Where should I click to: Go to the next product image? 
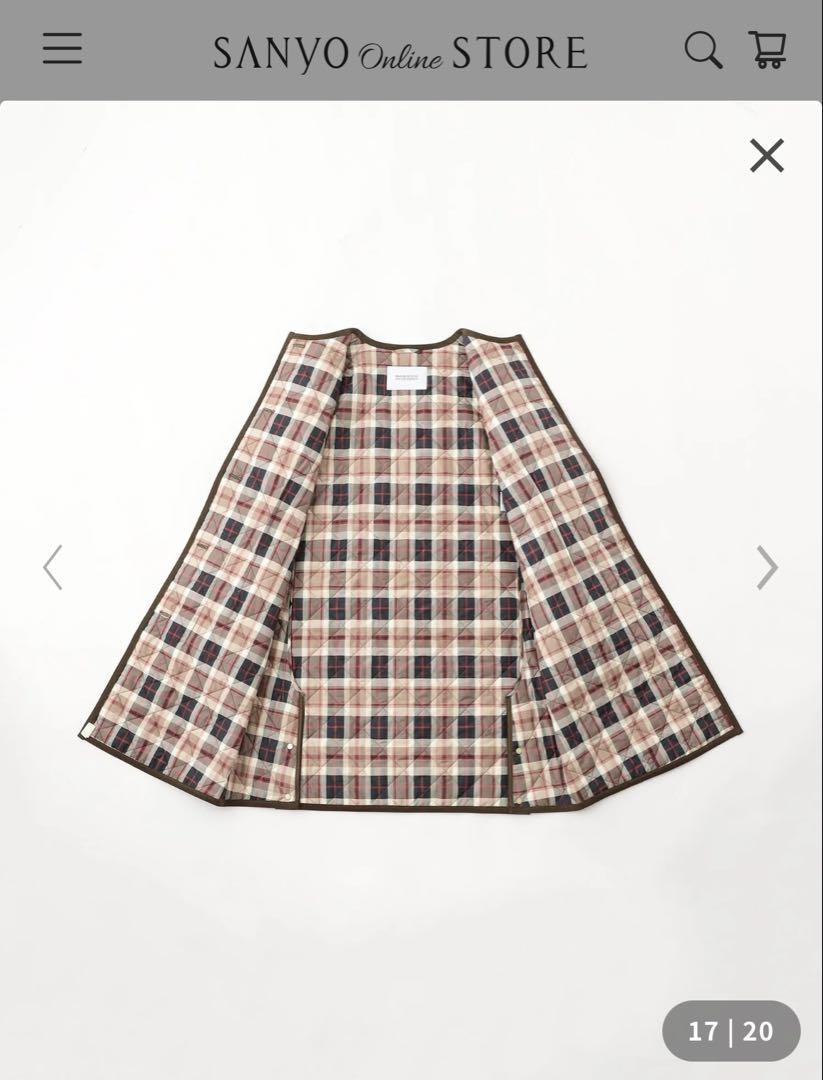(x=767, y=567)
